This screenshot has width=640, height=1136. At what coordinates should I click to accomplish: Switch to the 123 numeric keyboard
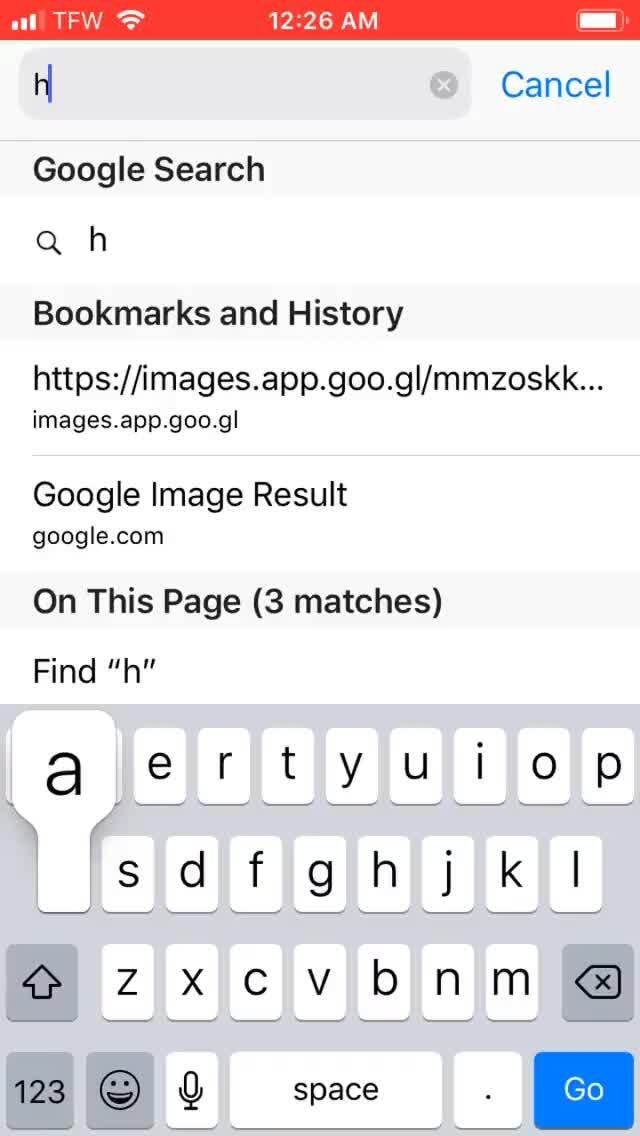click(x=40, y=1089)
